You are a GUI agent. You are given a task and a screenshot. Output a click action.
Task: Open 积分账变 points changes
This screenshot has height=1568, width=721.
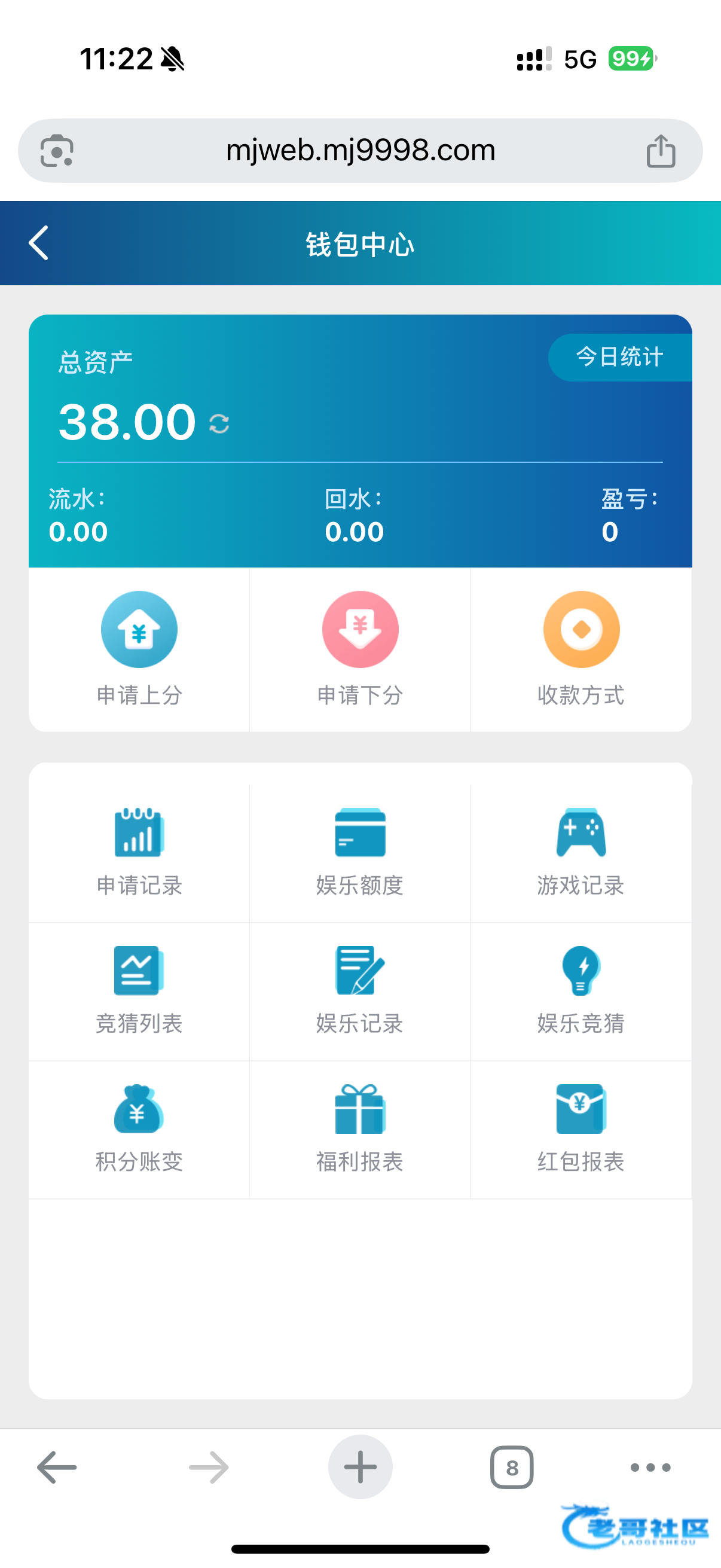click(x=139, y=1128)
